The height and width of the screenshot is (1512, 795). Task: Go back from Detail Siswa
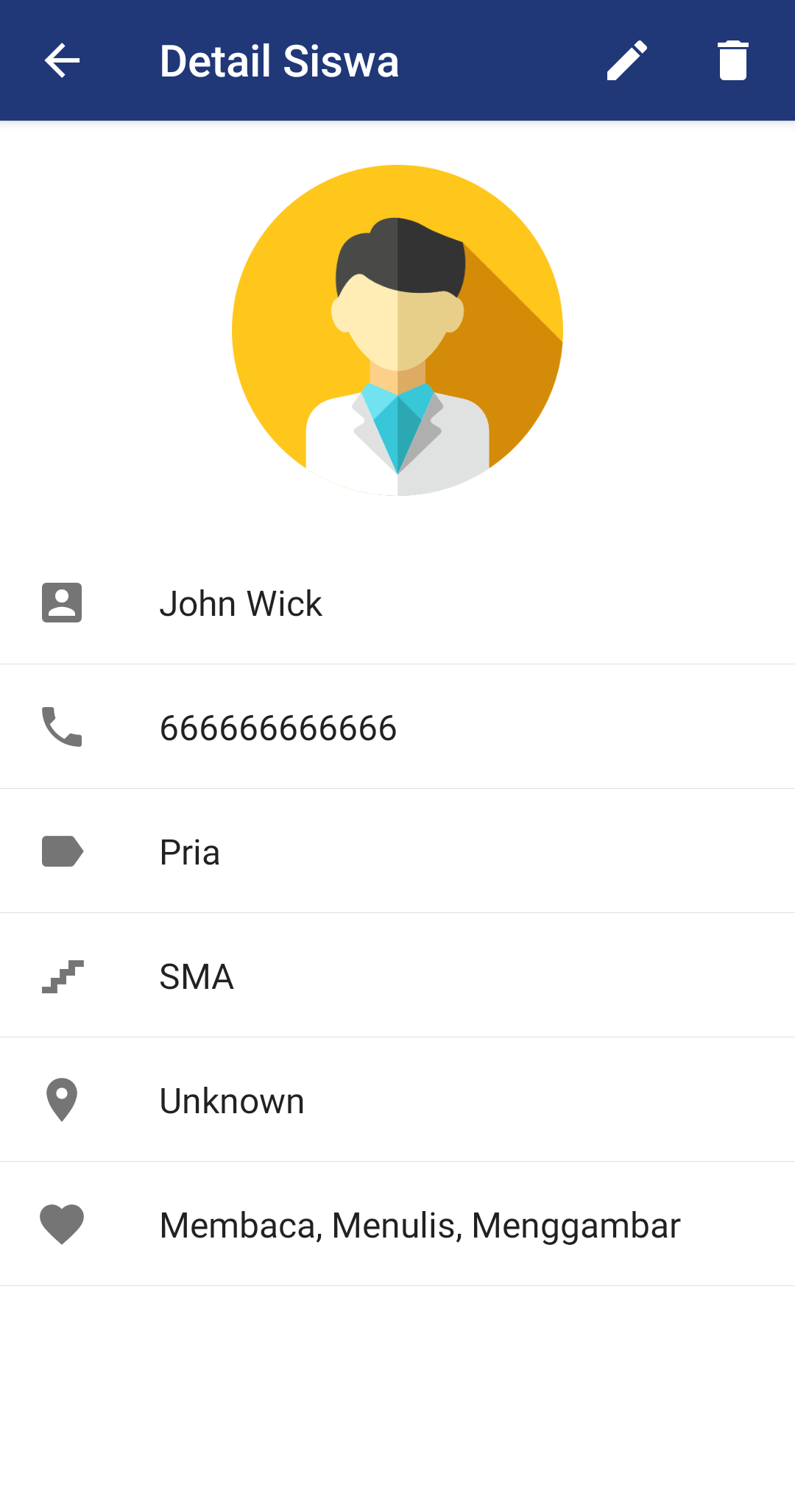tap(62, 60)
